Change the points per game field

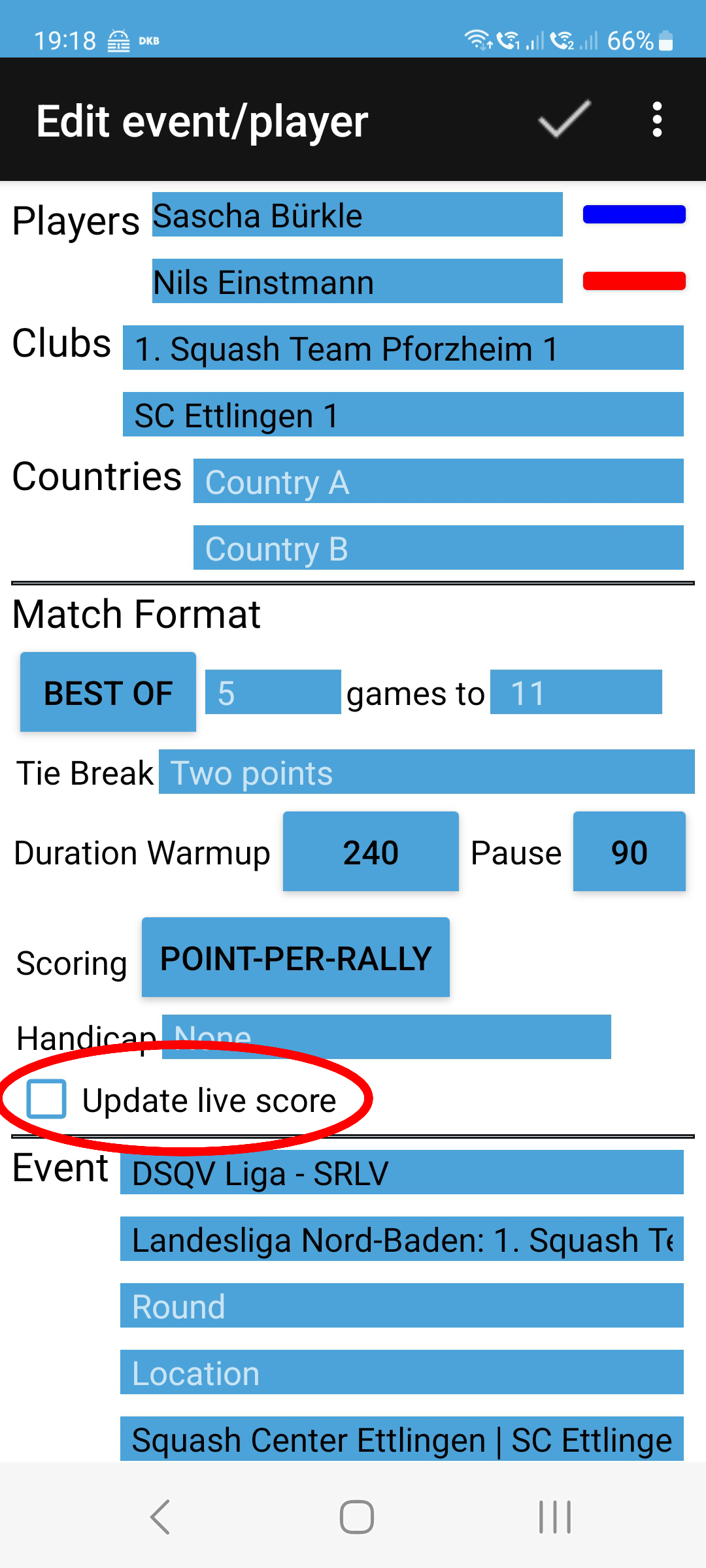click(x=575, y=693)
